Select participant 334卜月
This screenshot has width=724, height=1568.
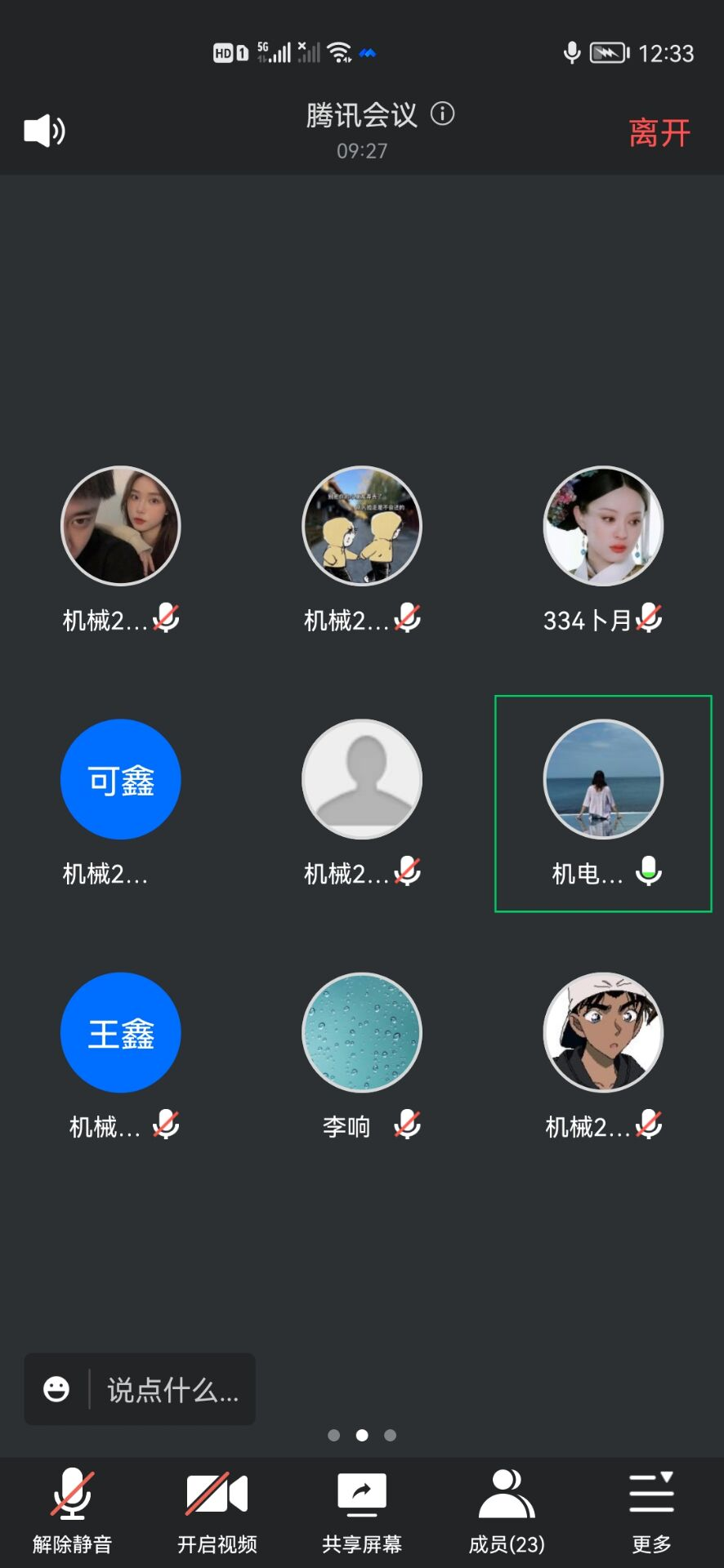click(603, 526)
